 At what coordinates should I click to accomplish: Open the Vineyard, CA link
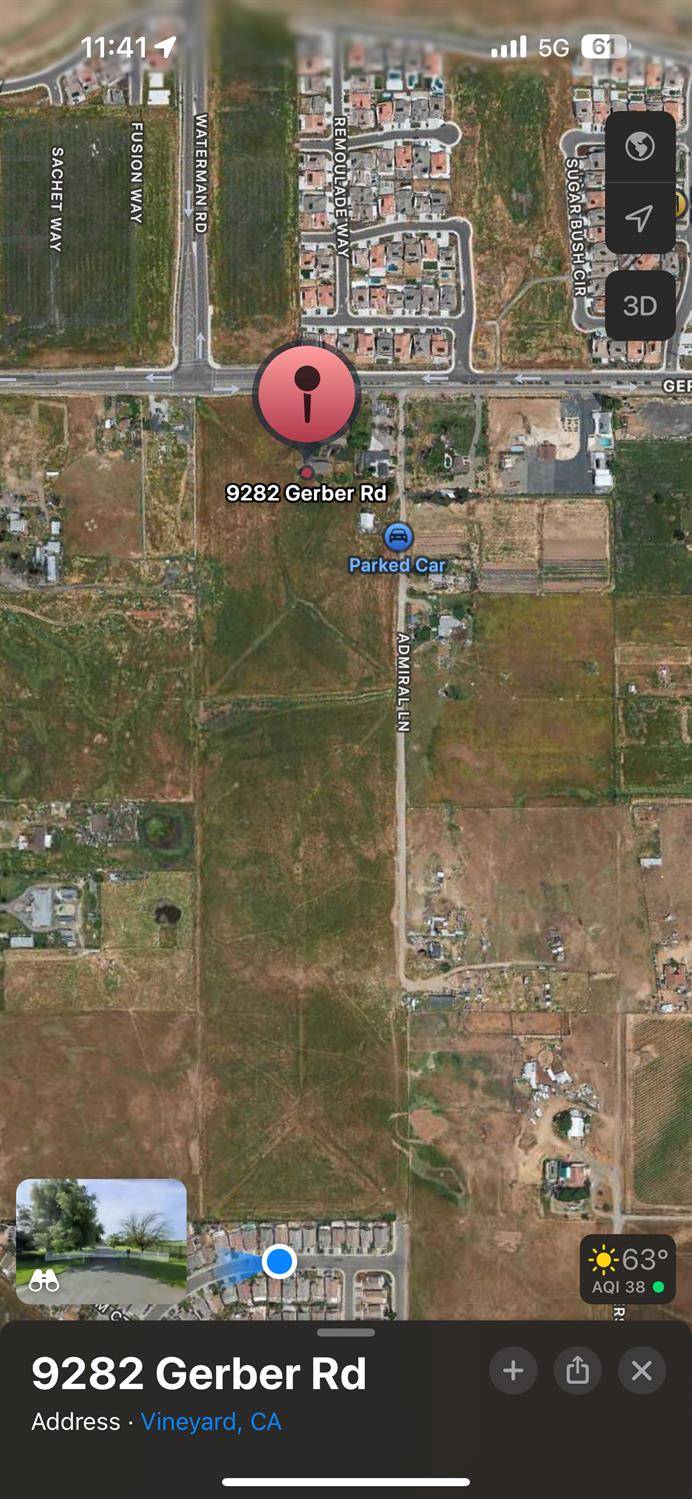tap(211, 1422)
